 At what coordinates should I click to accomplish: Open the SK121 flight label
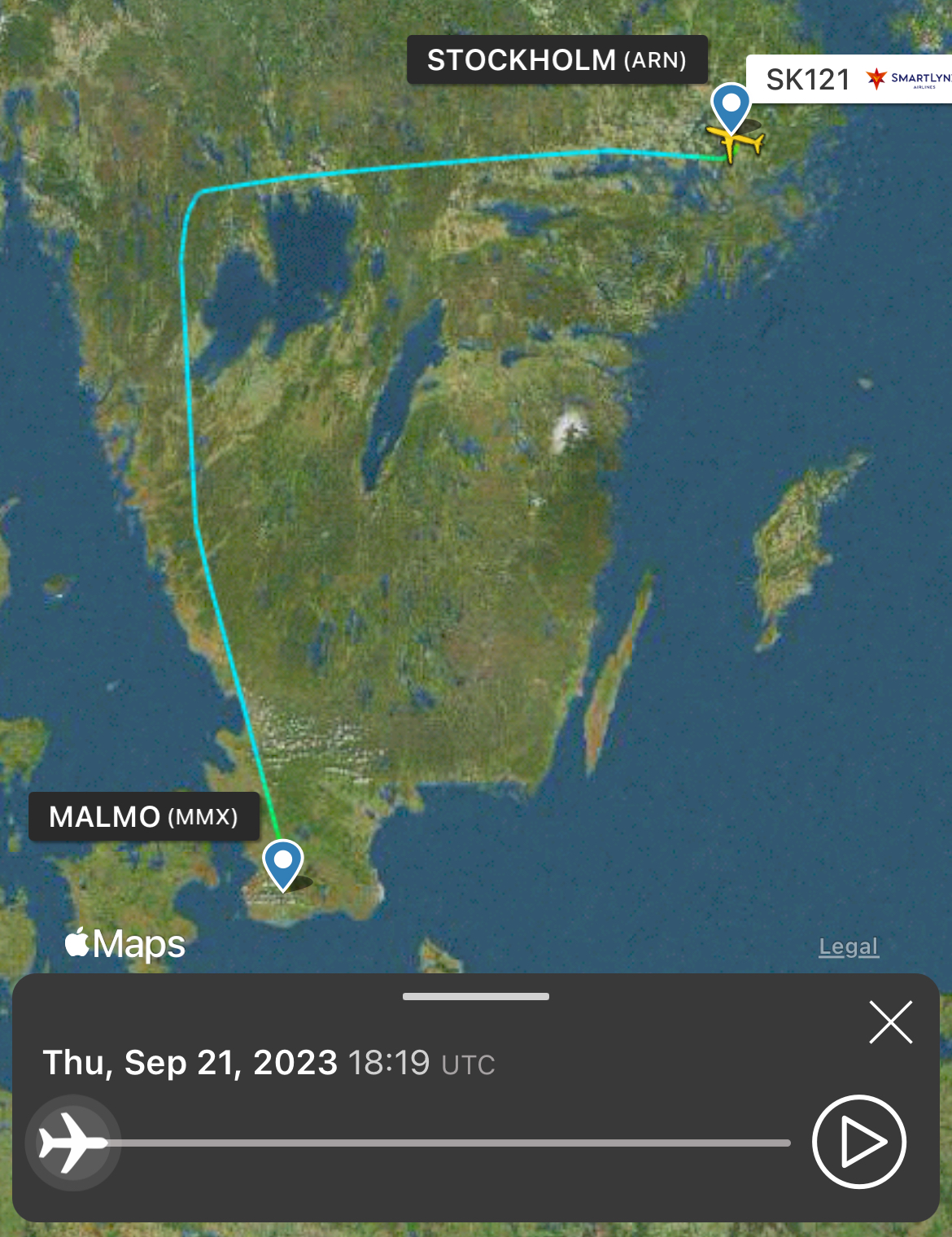pos(850,79)
